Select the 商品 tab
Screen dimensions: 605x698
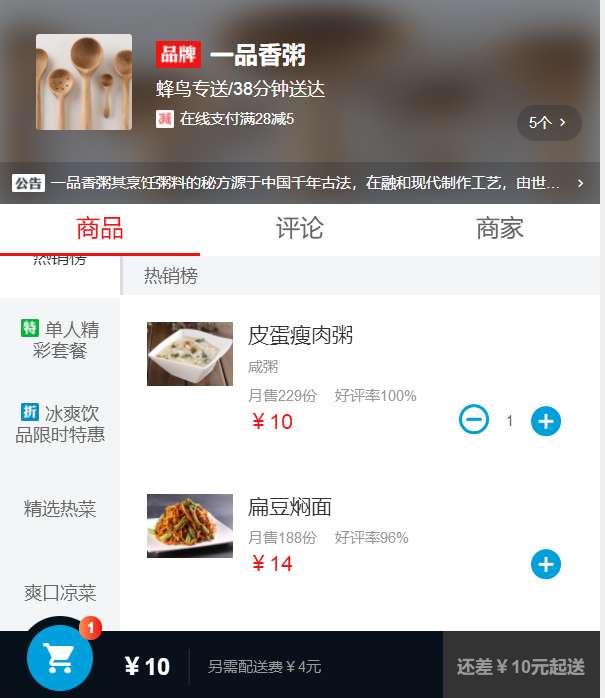(100, 228)
